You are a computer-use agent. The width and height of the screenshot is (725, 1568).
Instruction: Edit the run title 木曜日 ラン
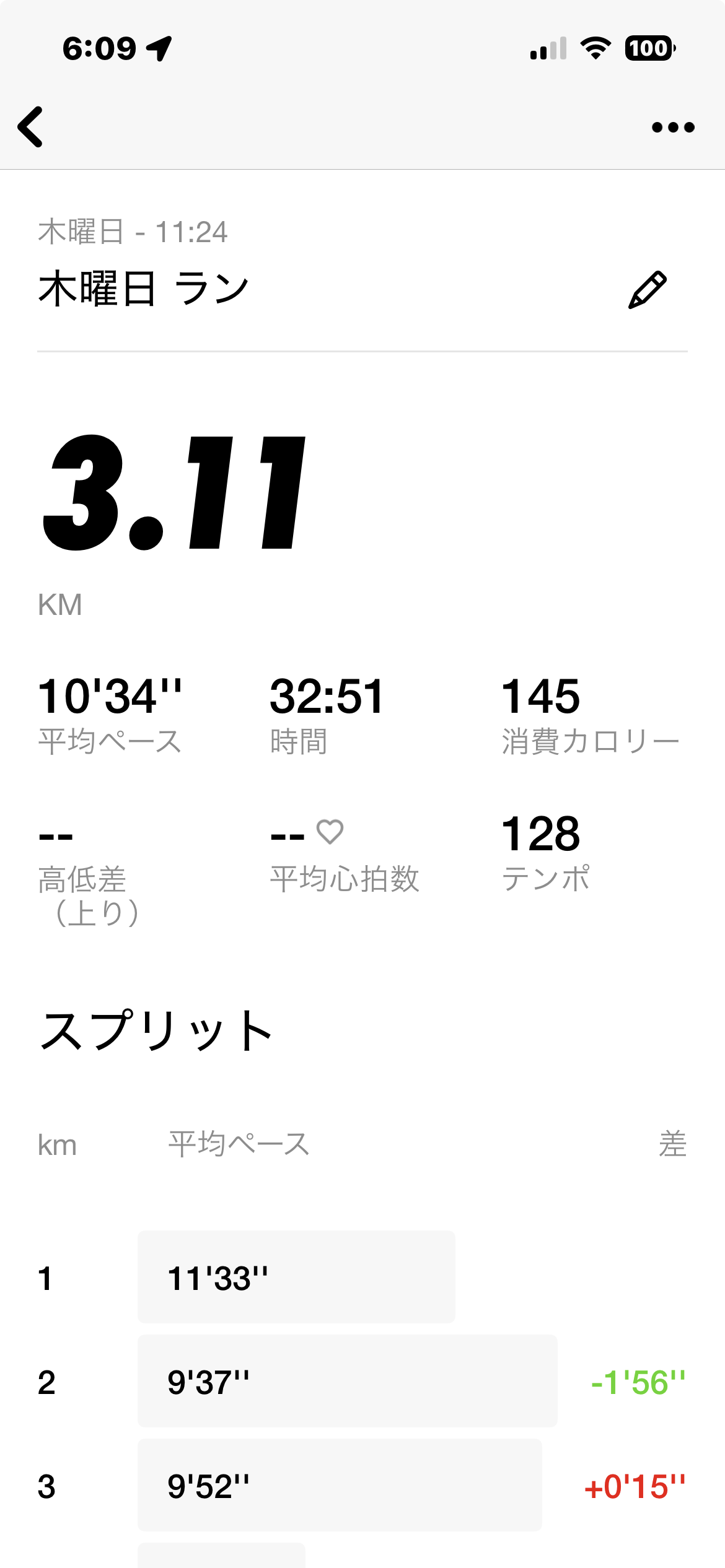pos(648,289)
